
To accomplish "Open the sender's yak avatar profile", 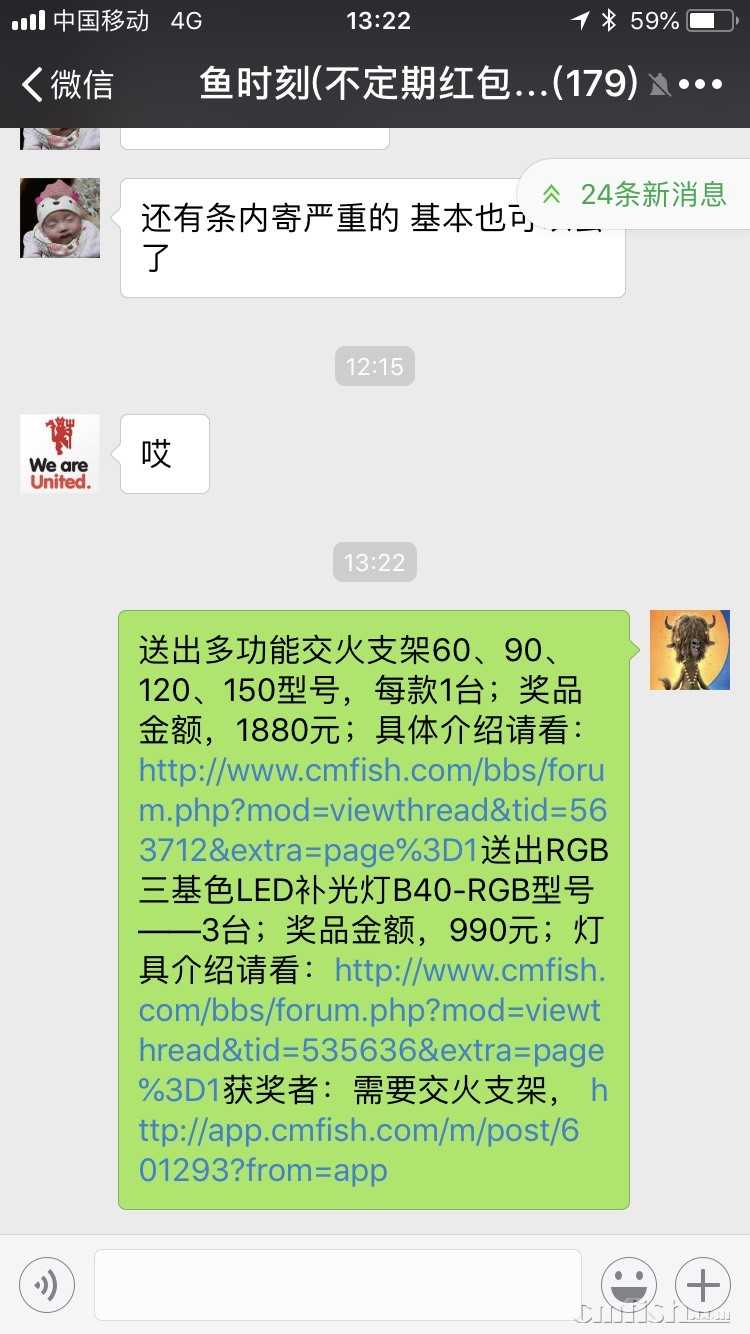I will [x=690, y=650].
